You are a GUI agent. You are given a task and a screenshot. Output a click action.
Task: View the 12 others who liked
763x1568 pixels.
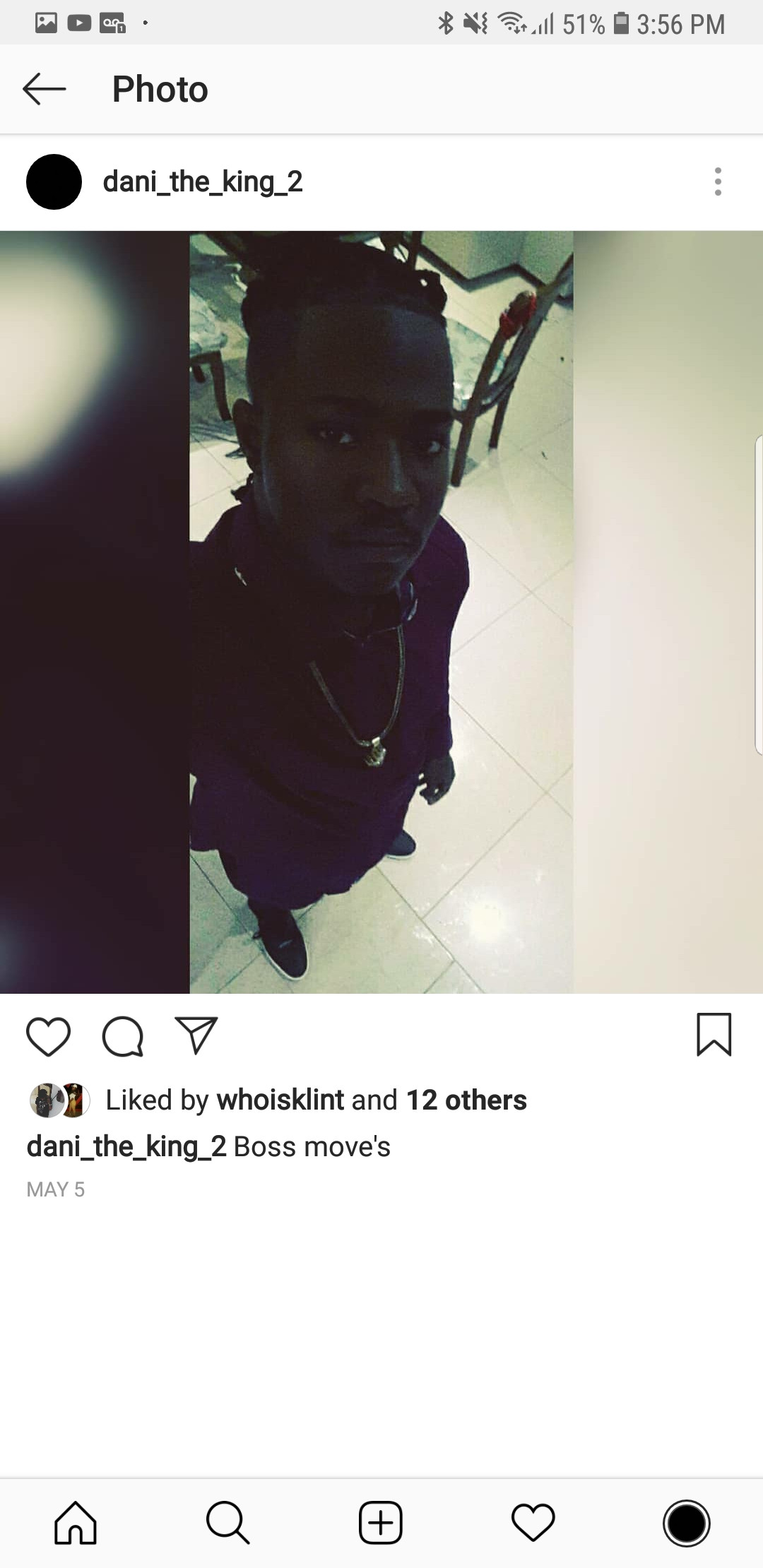coord(466,1100)
